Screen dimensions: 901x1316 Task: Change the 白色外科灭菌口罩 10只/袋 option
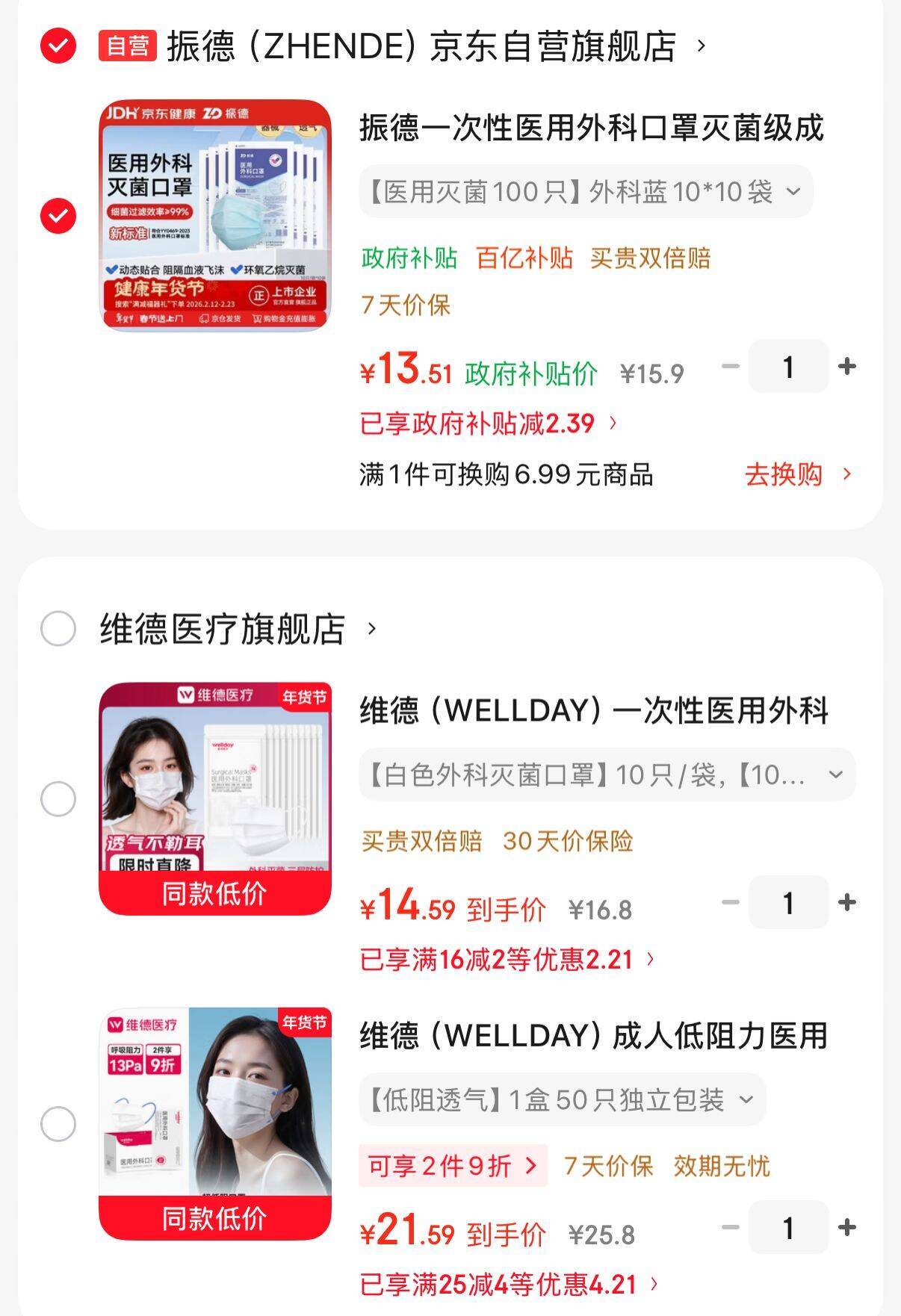pos(606,775)
